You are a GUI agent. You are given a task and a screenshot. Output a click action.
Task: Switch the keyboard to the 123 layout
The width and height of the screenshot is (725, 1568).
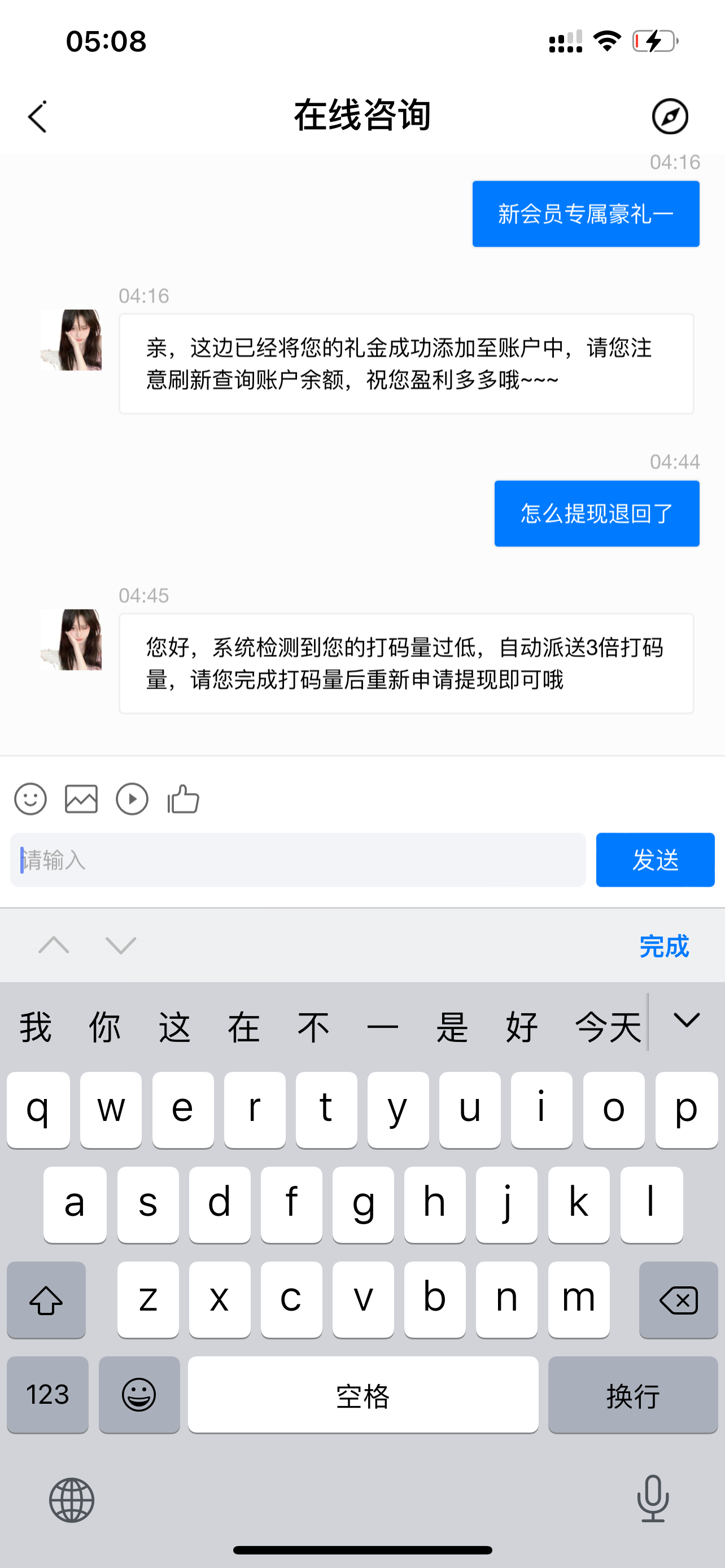click(x=47, y=1395)
